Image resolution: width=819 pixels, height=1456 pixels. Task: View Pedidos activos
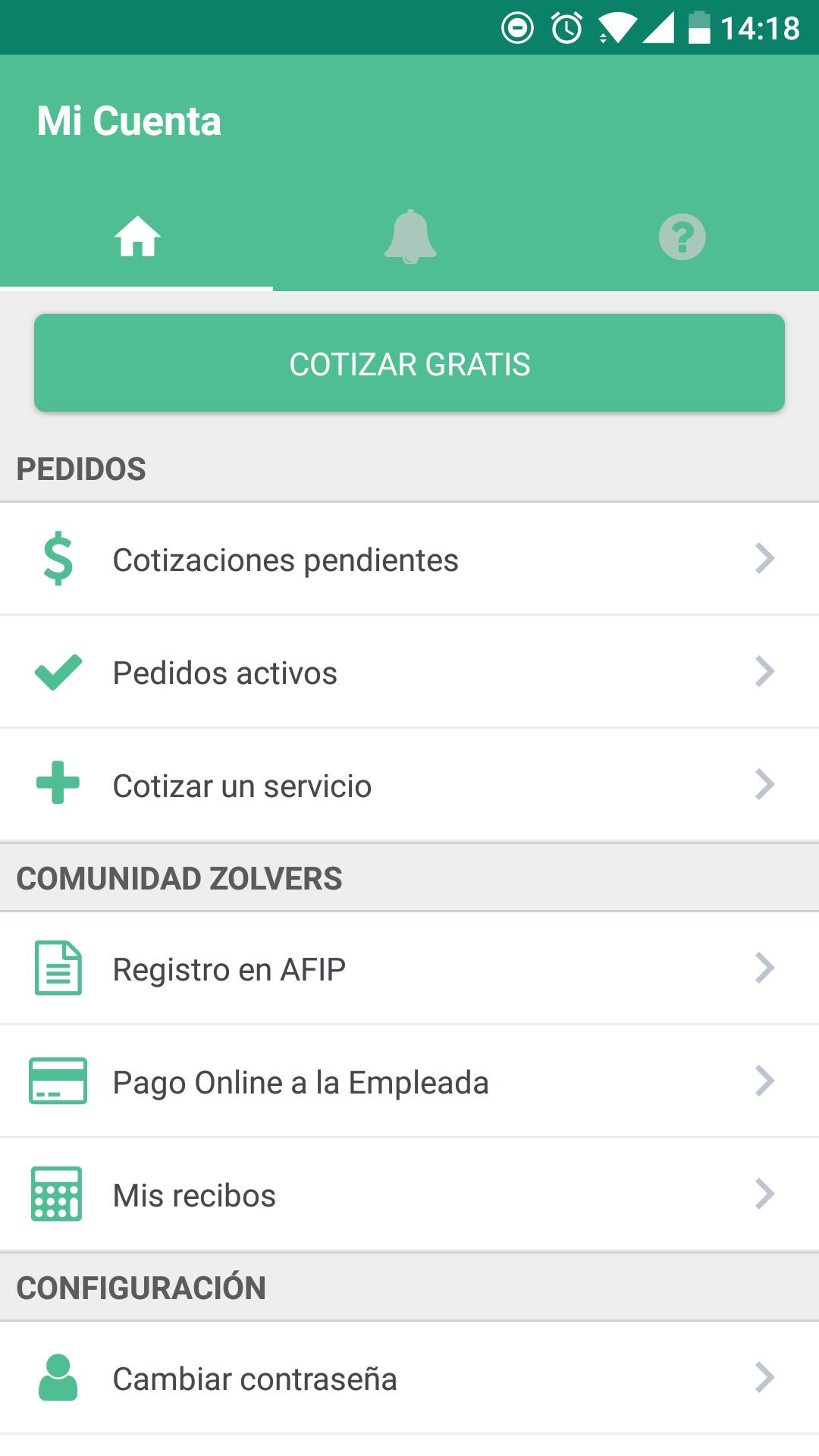[x=409, y=673]
